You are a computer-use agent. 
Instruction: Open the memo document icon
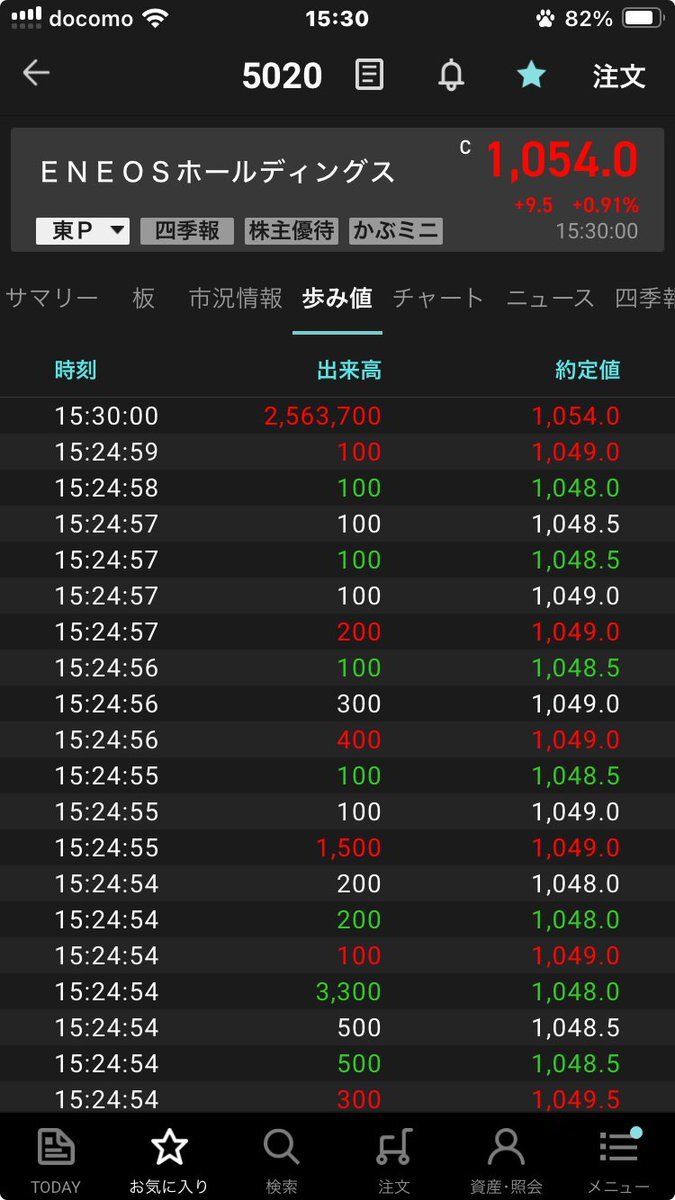370,74
